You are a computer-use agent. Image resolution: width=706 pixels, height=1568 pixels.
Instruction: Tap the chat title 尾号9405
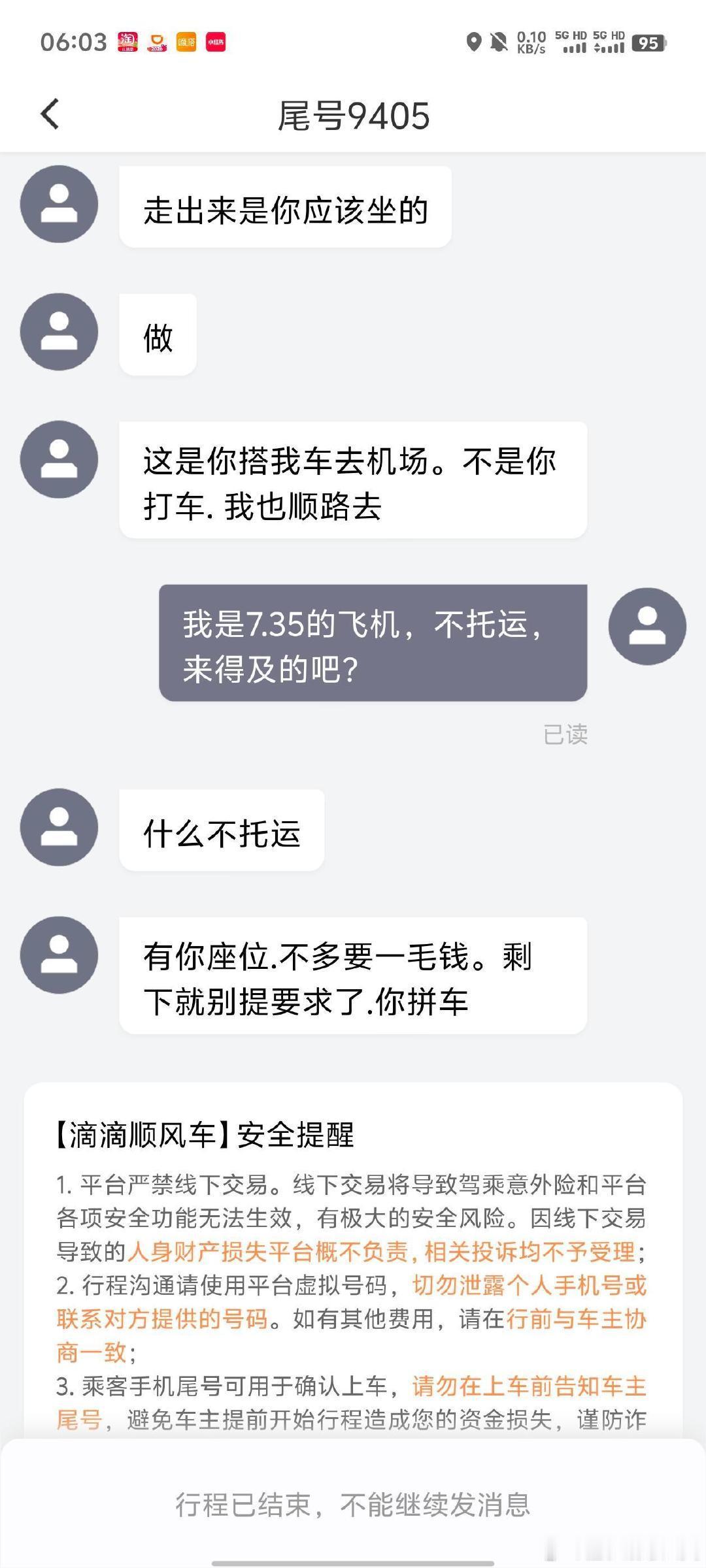(x=353, y=116)
